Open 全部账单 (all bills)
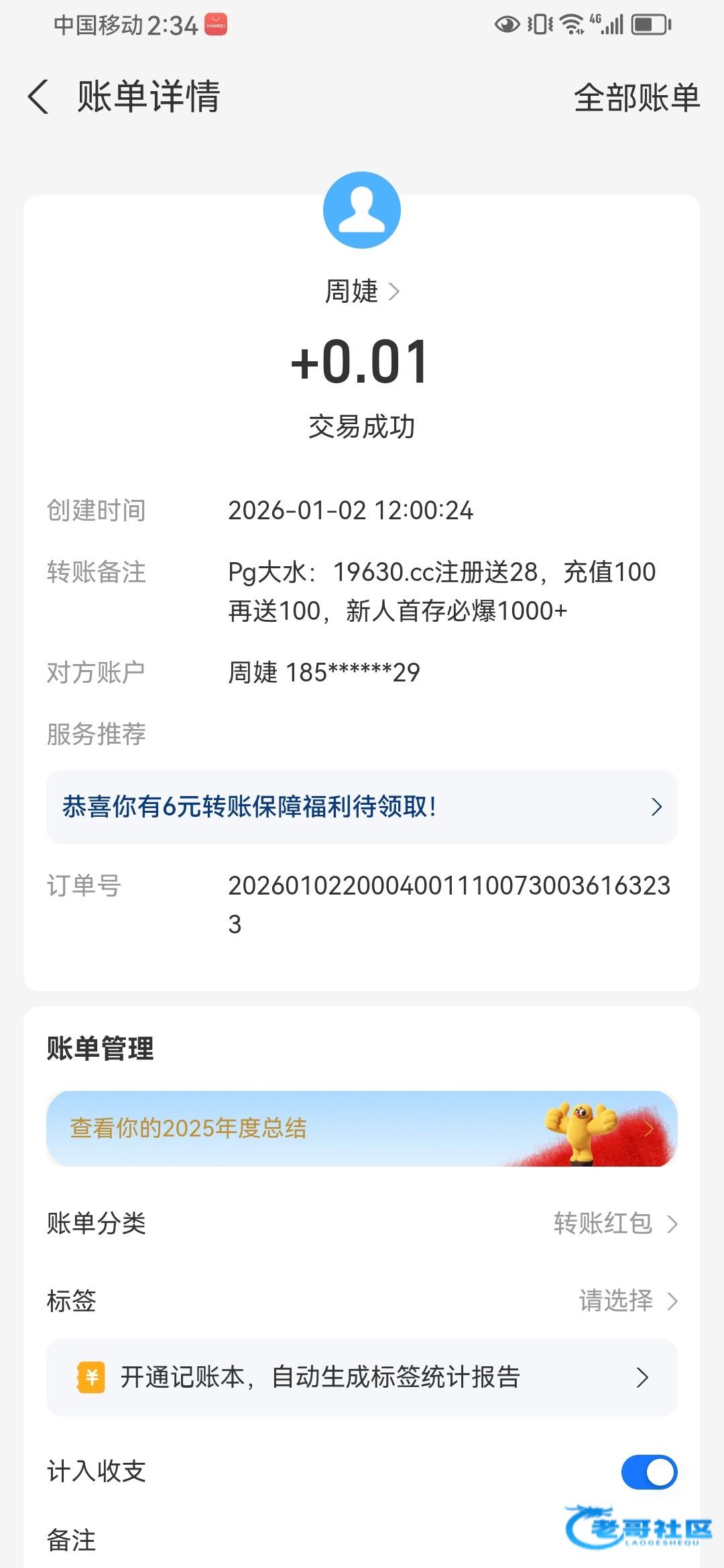 [x=636, y=98]
